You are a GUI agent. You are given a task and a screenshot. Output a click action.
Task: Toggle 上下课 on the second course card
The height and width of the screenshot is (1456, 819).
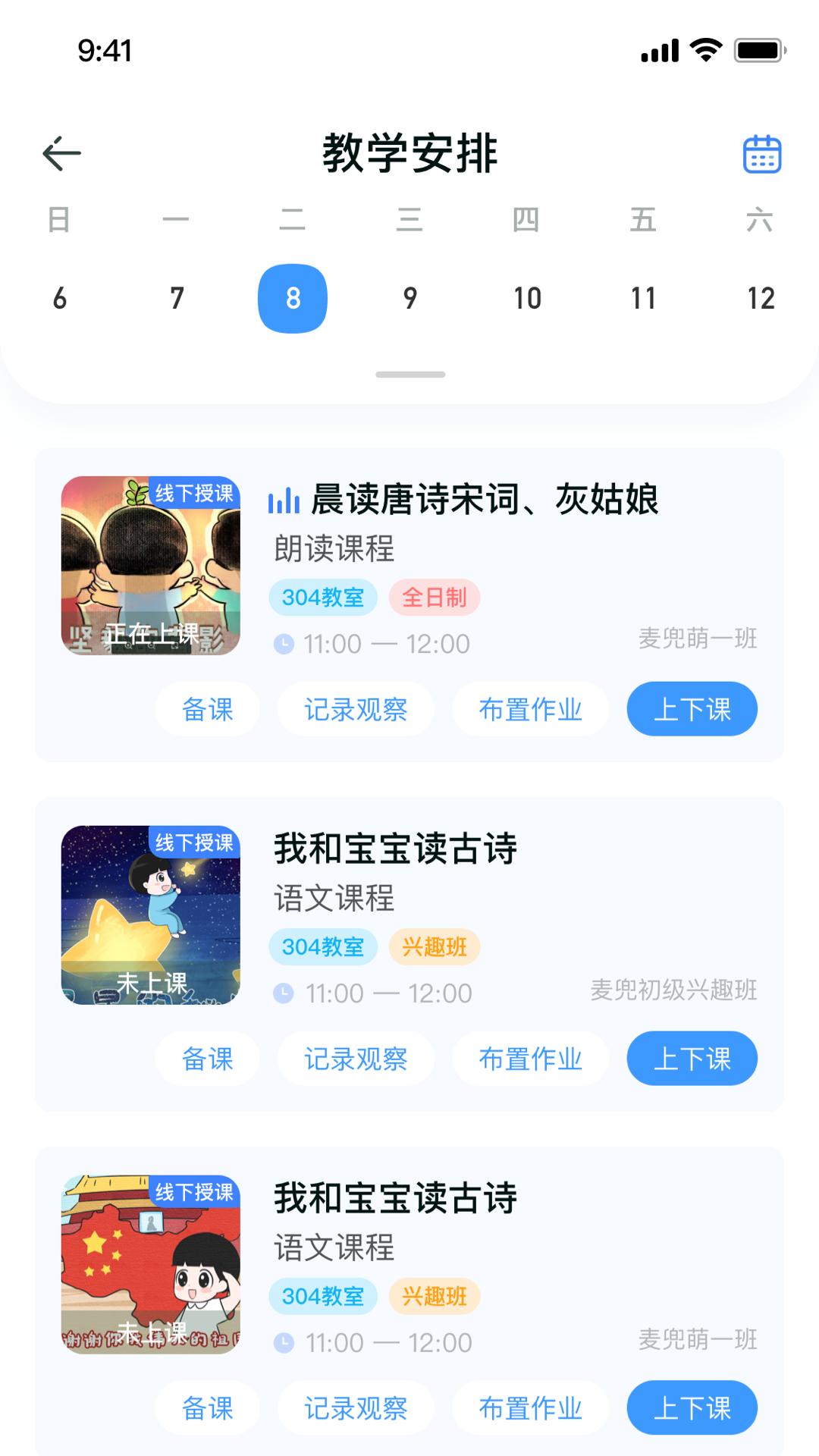[x=691, y=1058]
